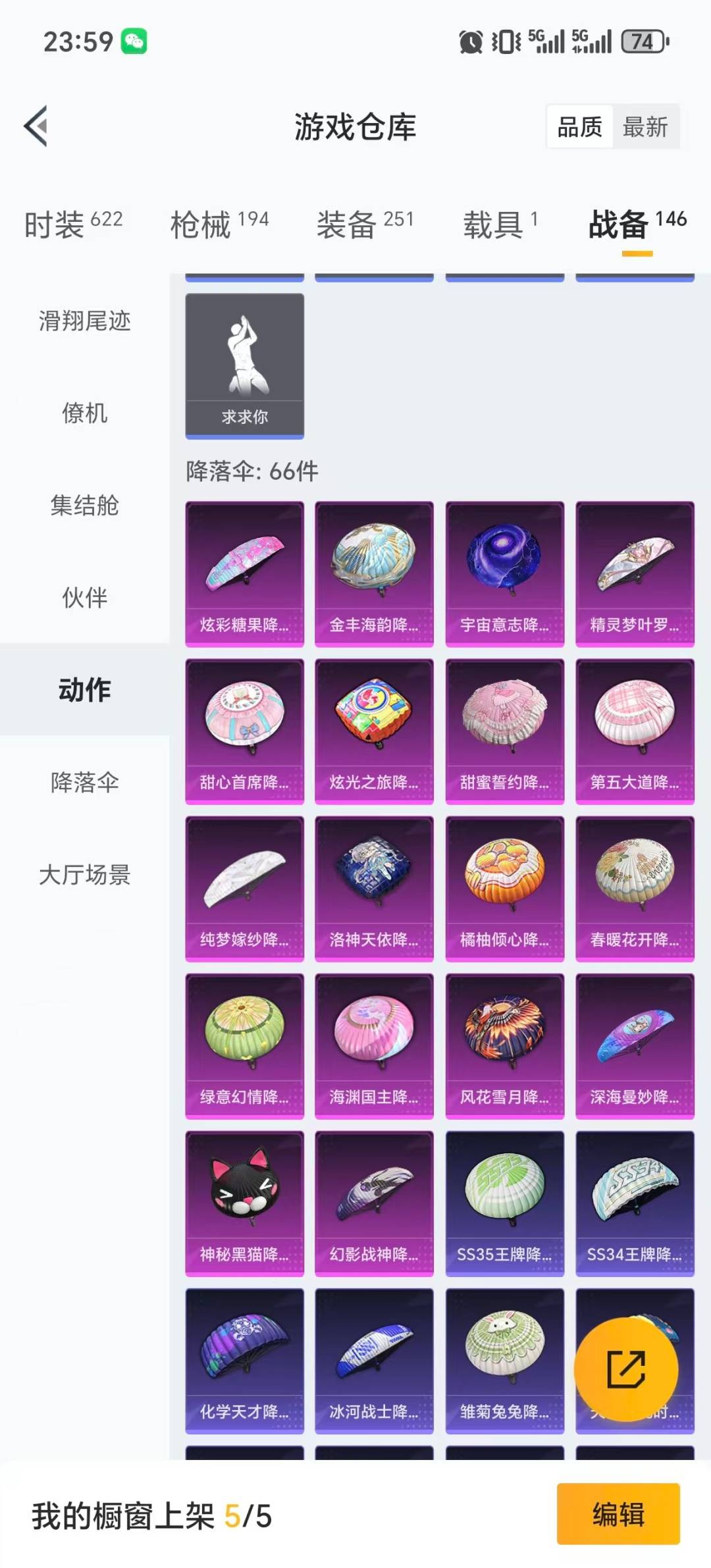Screen dimensions: 711x1568
Task: Select the 求求你 emote thumbnail
Action: click(x=244, y=363)
